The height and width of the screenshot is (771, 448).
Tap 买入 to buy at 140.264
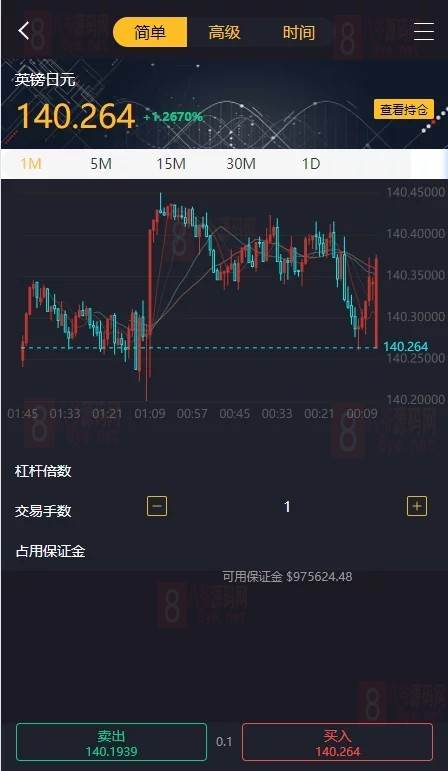click(x=337, y=742)
